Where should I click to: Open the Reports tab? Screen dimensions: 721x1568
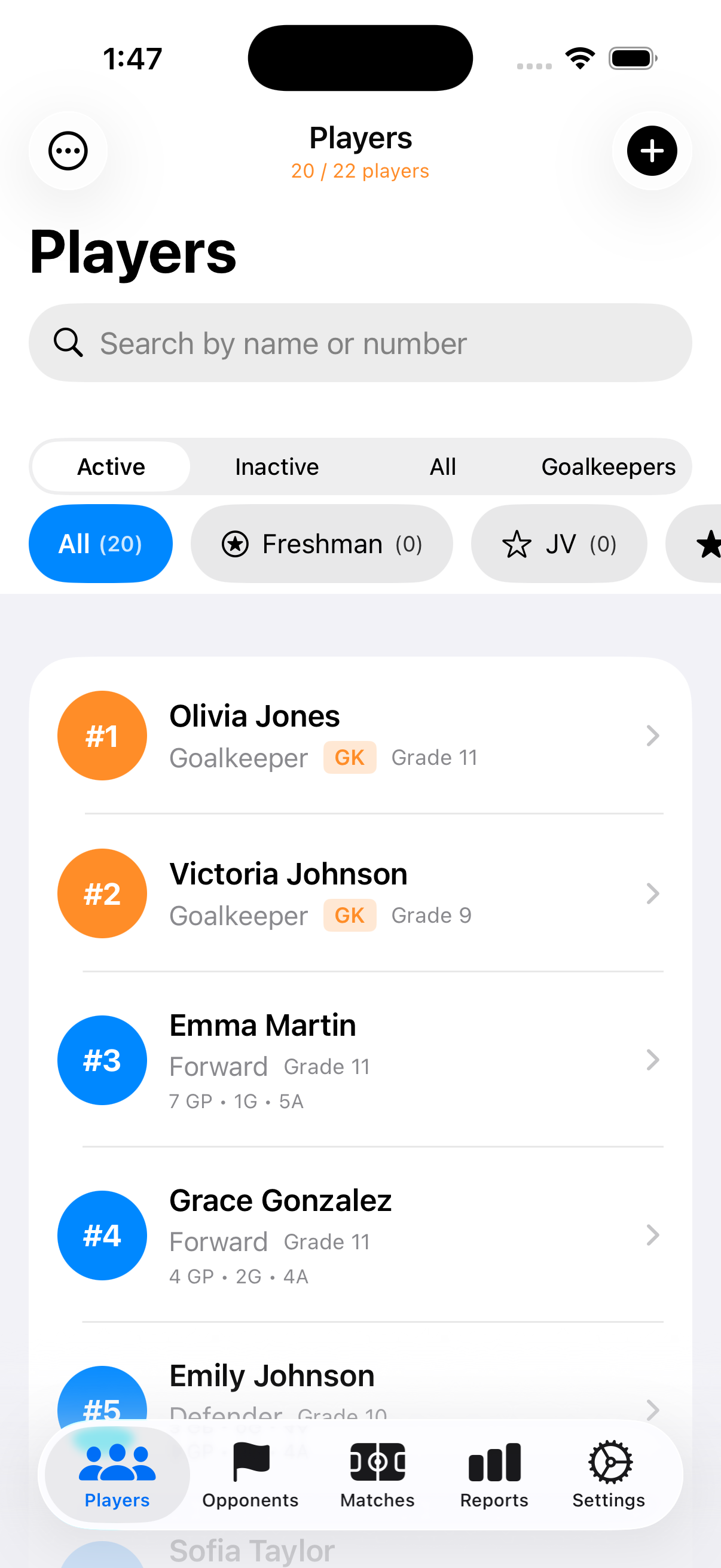click(494, 1474)
